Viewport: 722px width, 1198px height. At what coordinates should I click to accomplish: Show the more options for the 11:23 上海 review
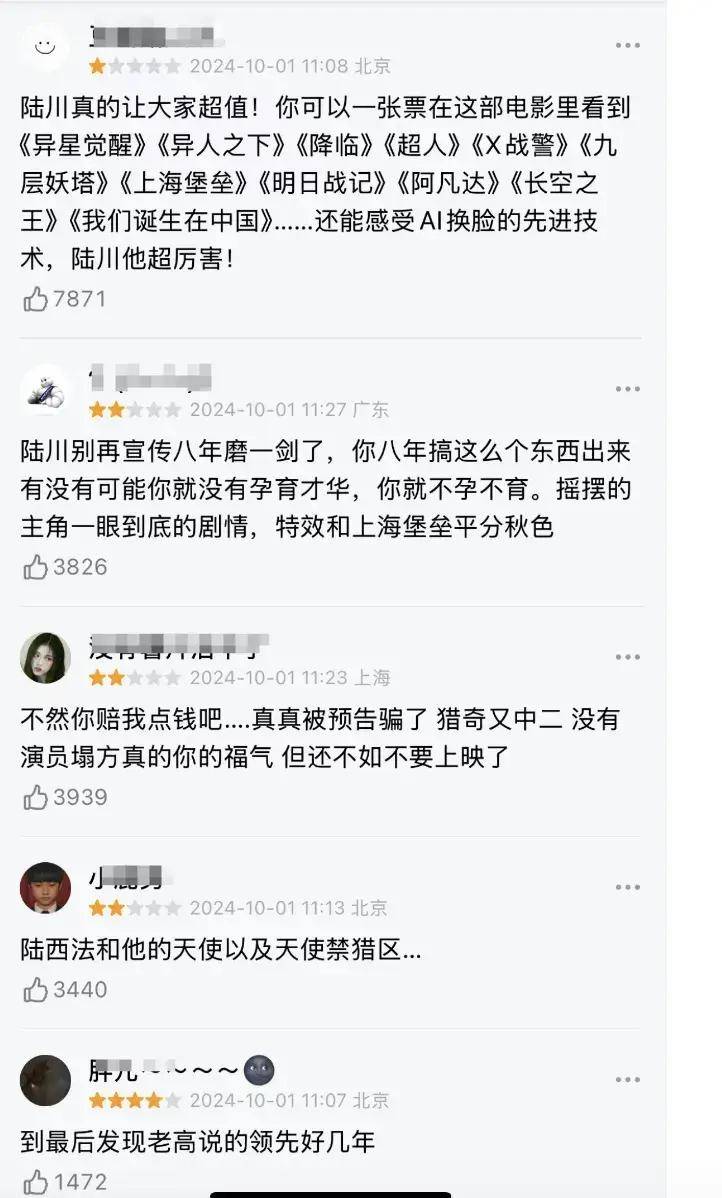click(x=627, y=657)
